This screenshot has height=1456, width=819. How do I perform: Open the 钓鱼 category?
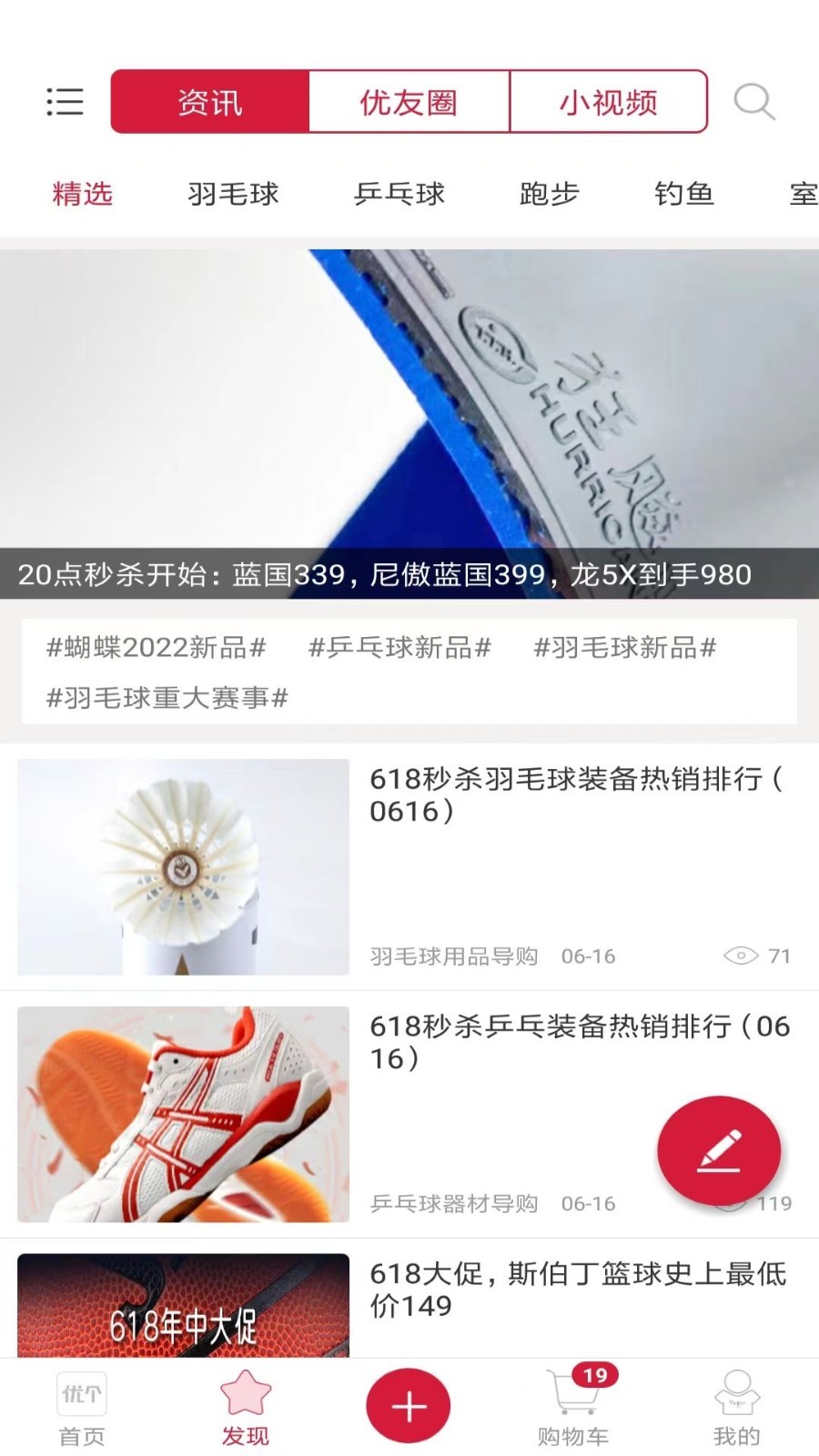pos(685,194)
